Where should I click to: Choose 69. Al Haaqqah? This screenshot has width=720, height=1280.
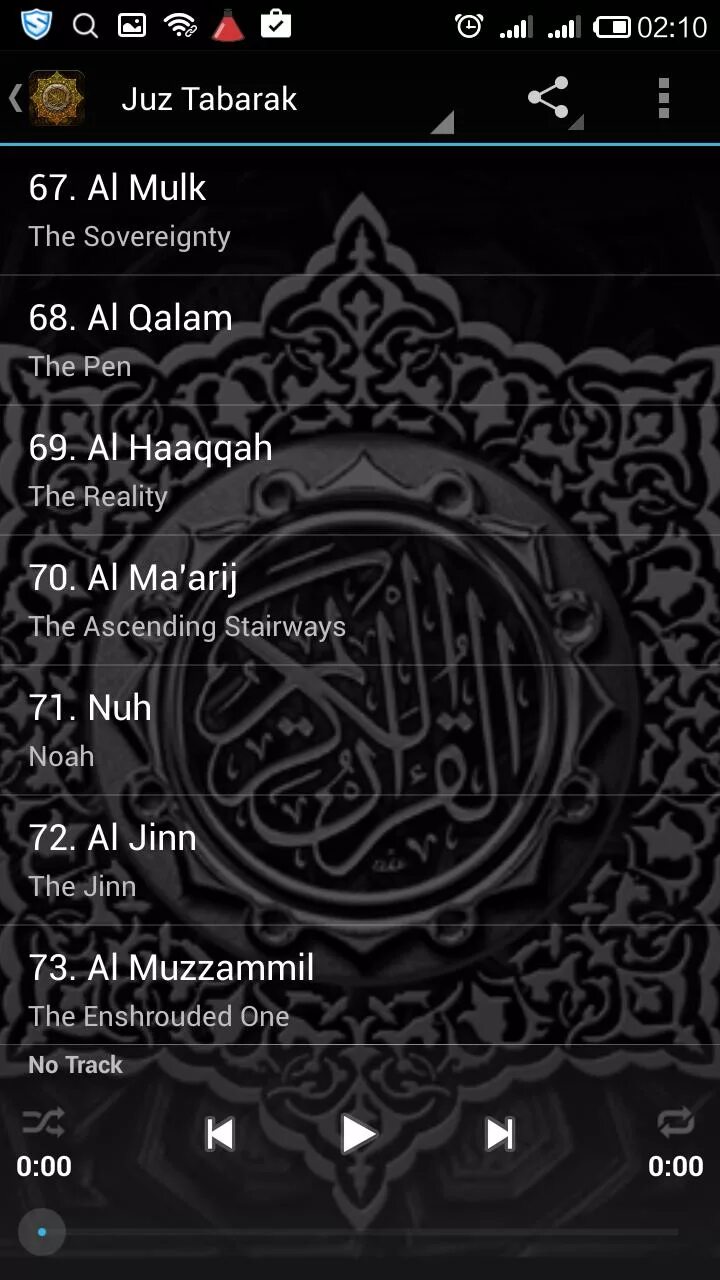tap(360, 470)
